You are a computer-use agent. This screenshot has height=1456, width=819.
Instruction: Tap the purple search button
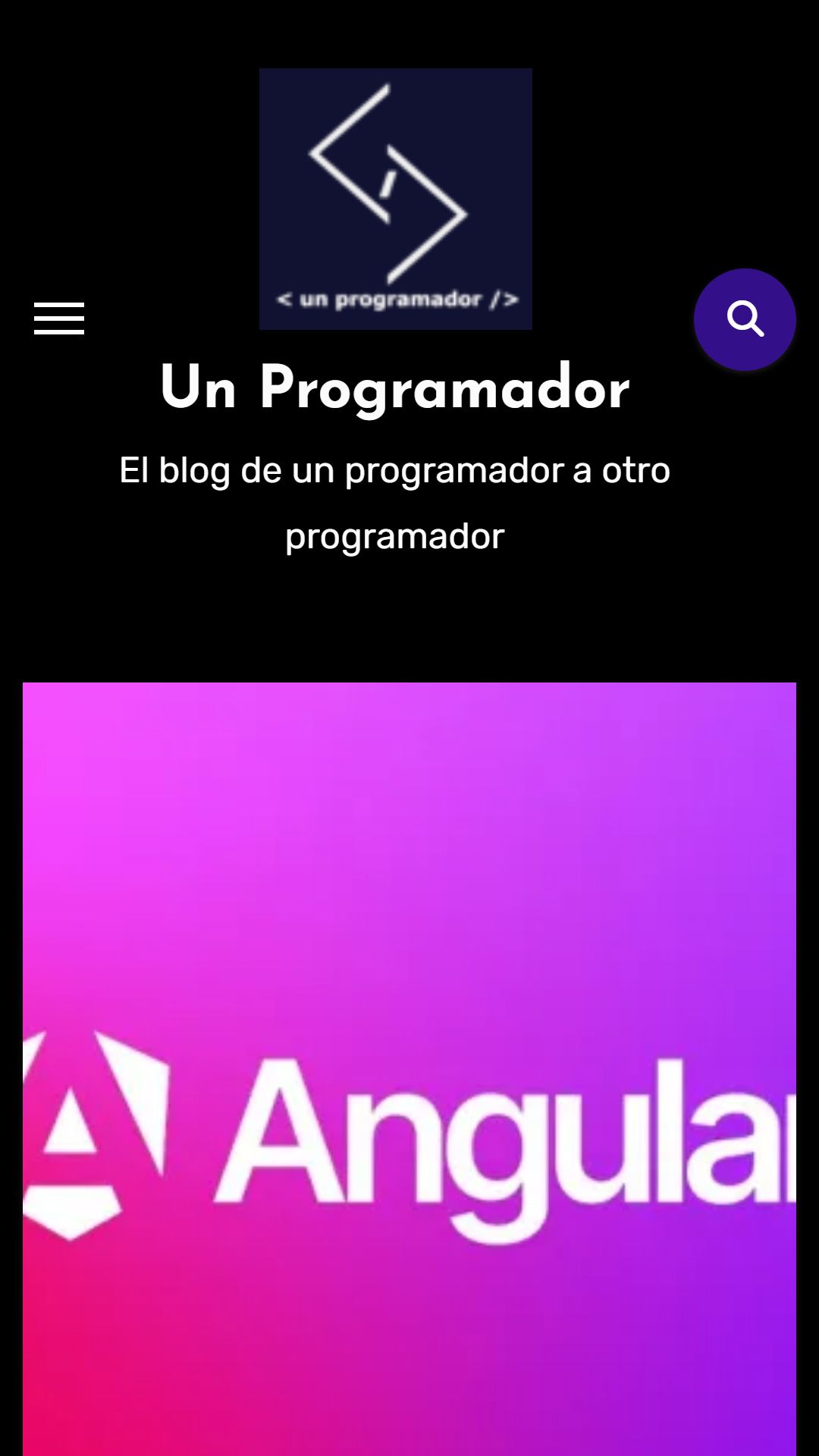click(x=745, y=319)
